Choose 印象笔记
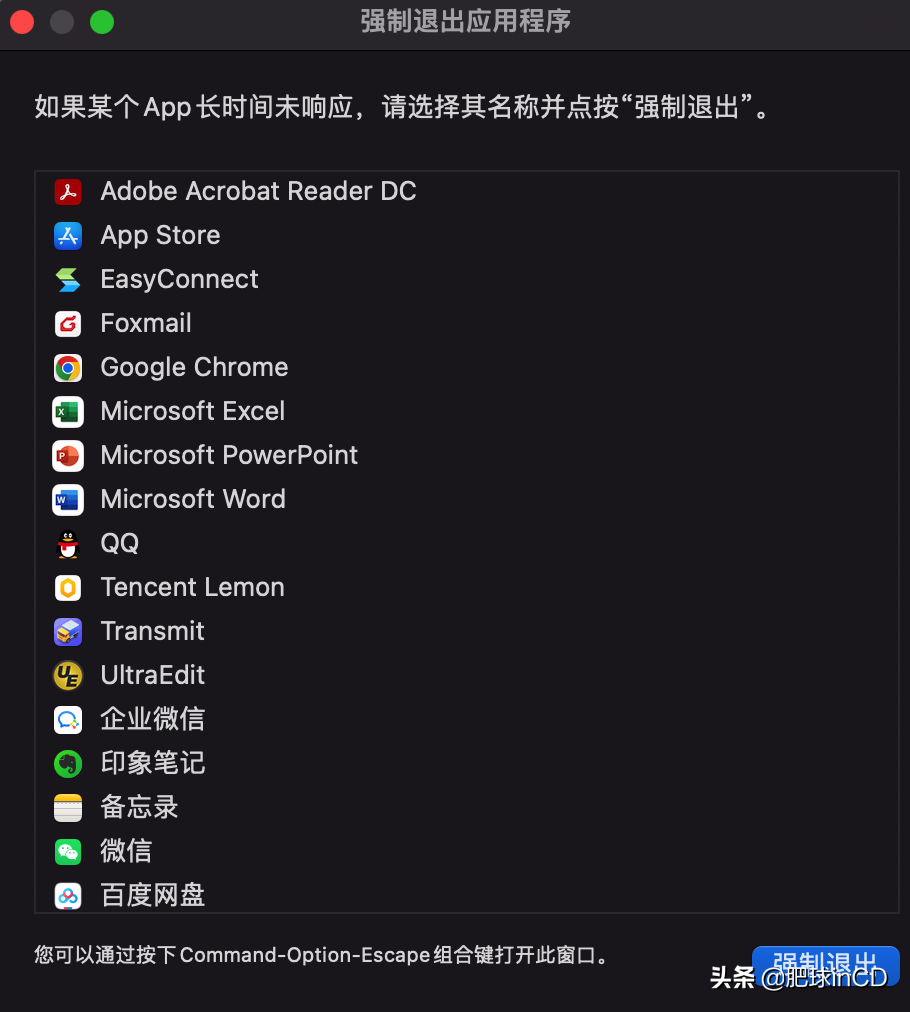This screenshot has height=1012, width=910. click(152, 763)
